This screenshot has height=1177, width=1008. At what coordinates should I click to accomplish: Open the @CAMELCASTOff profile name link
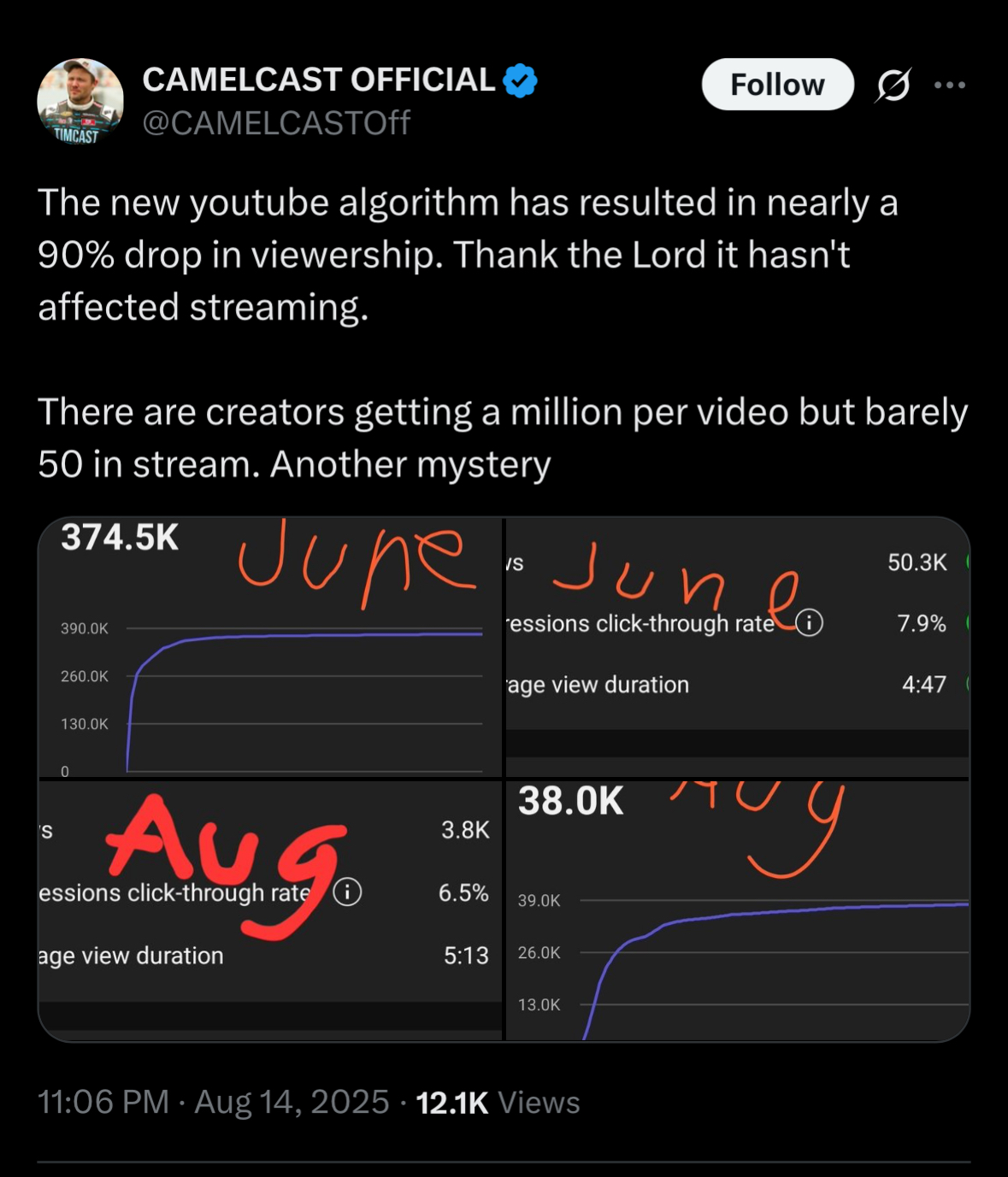click(276, 123)
